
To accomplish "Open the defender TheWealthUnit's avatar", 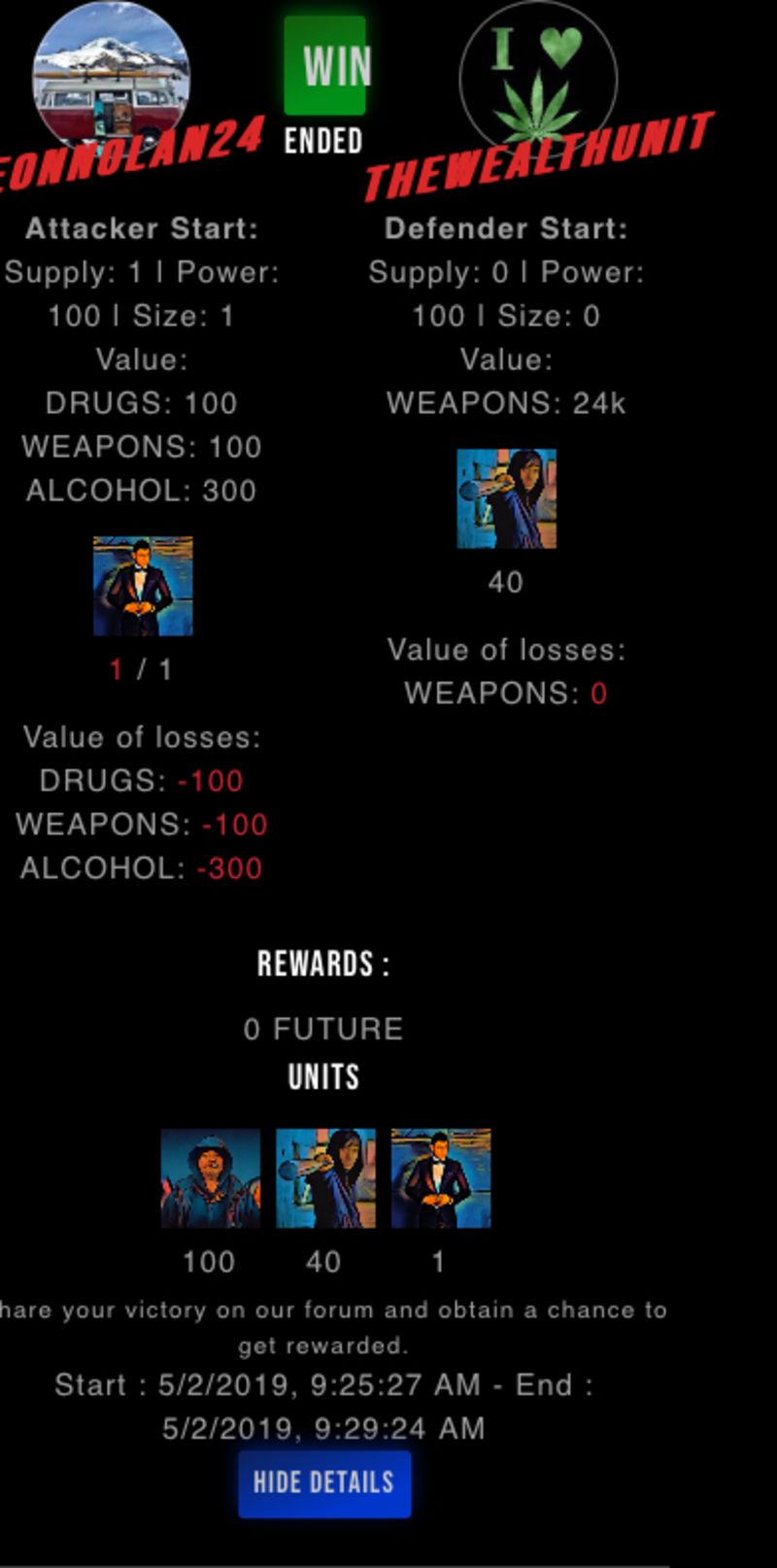I will (537, 78).
